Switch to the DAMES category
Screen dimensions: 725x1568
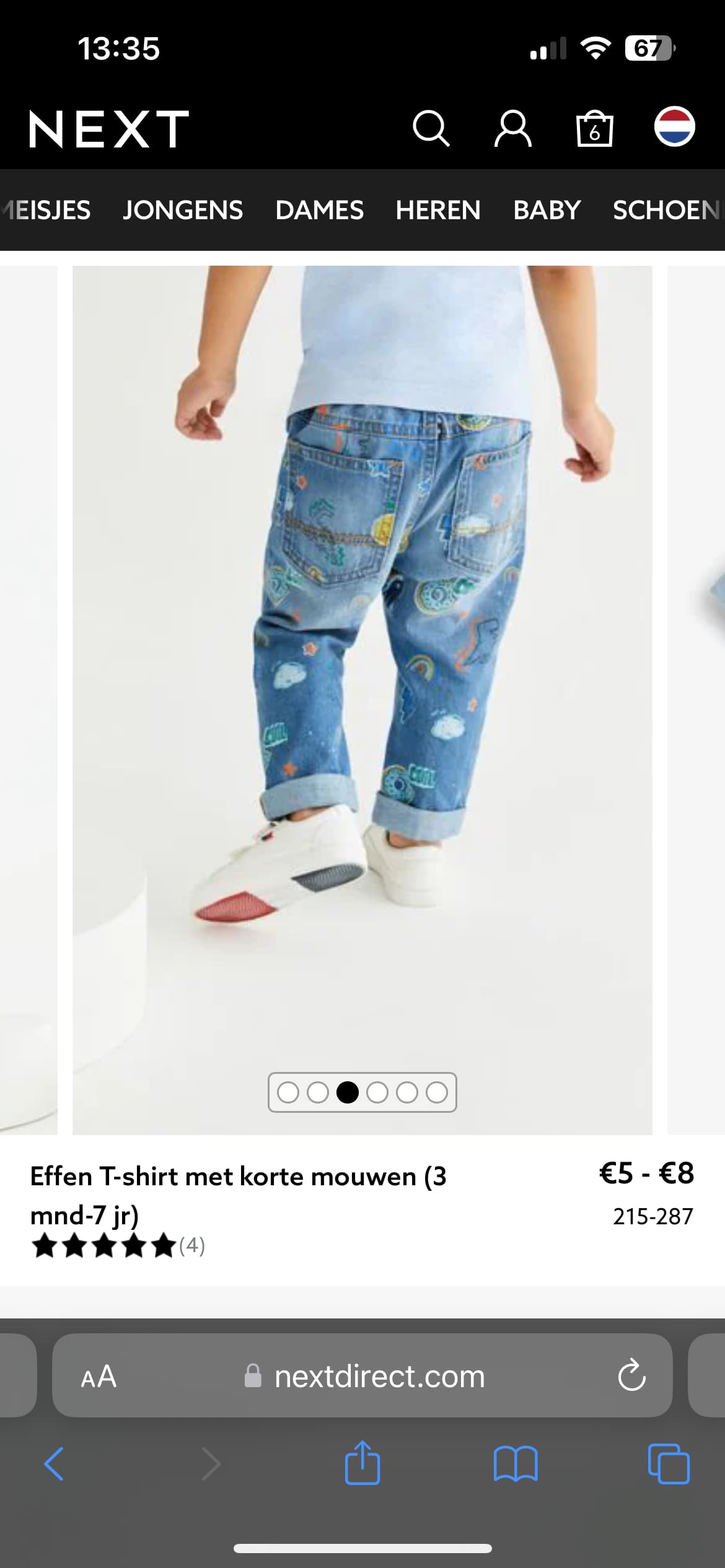[319, 210]
